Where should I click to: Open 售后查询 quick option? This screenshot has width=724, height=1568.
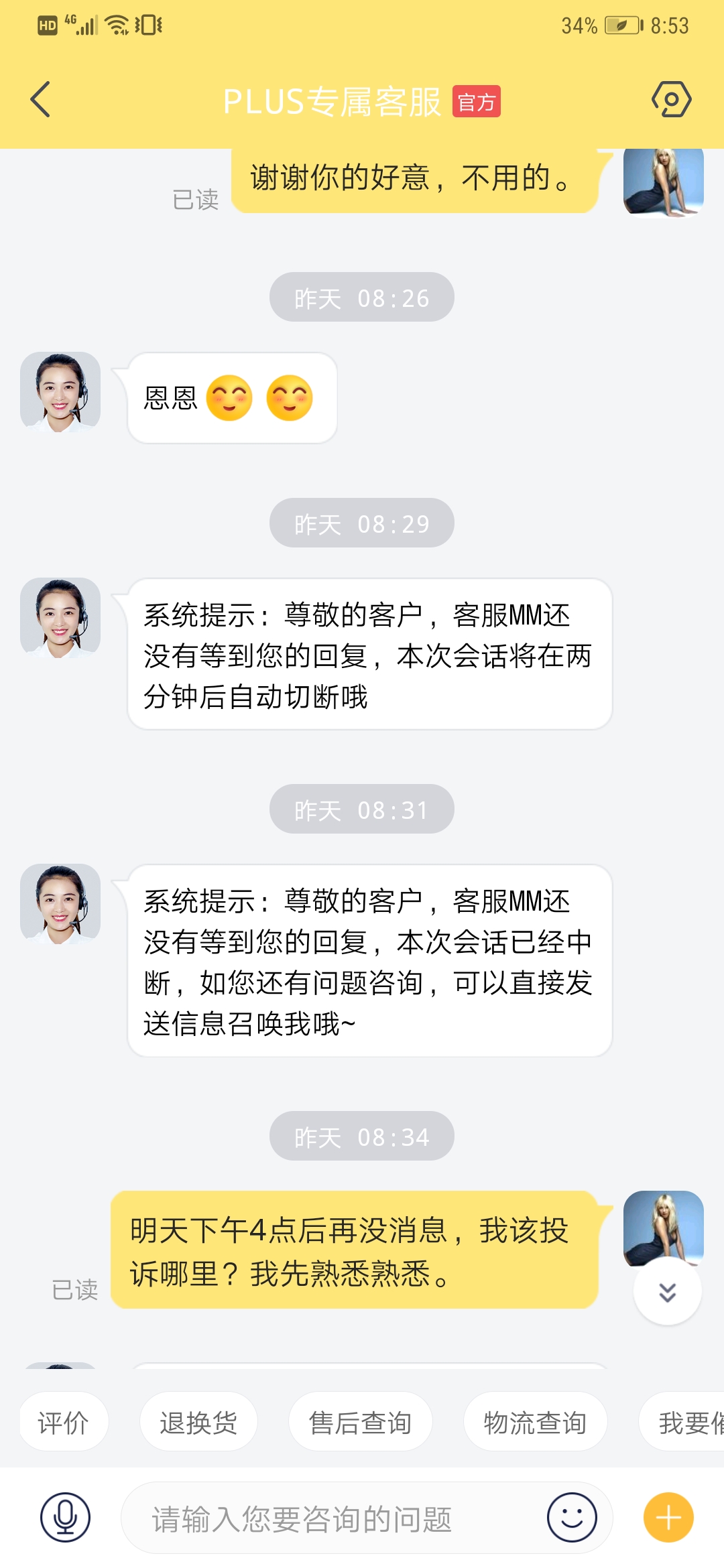[x=360, y=1422]
